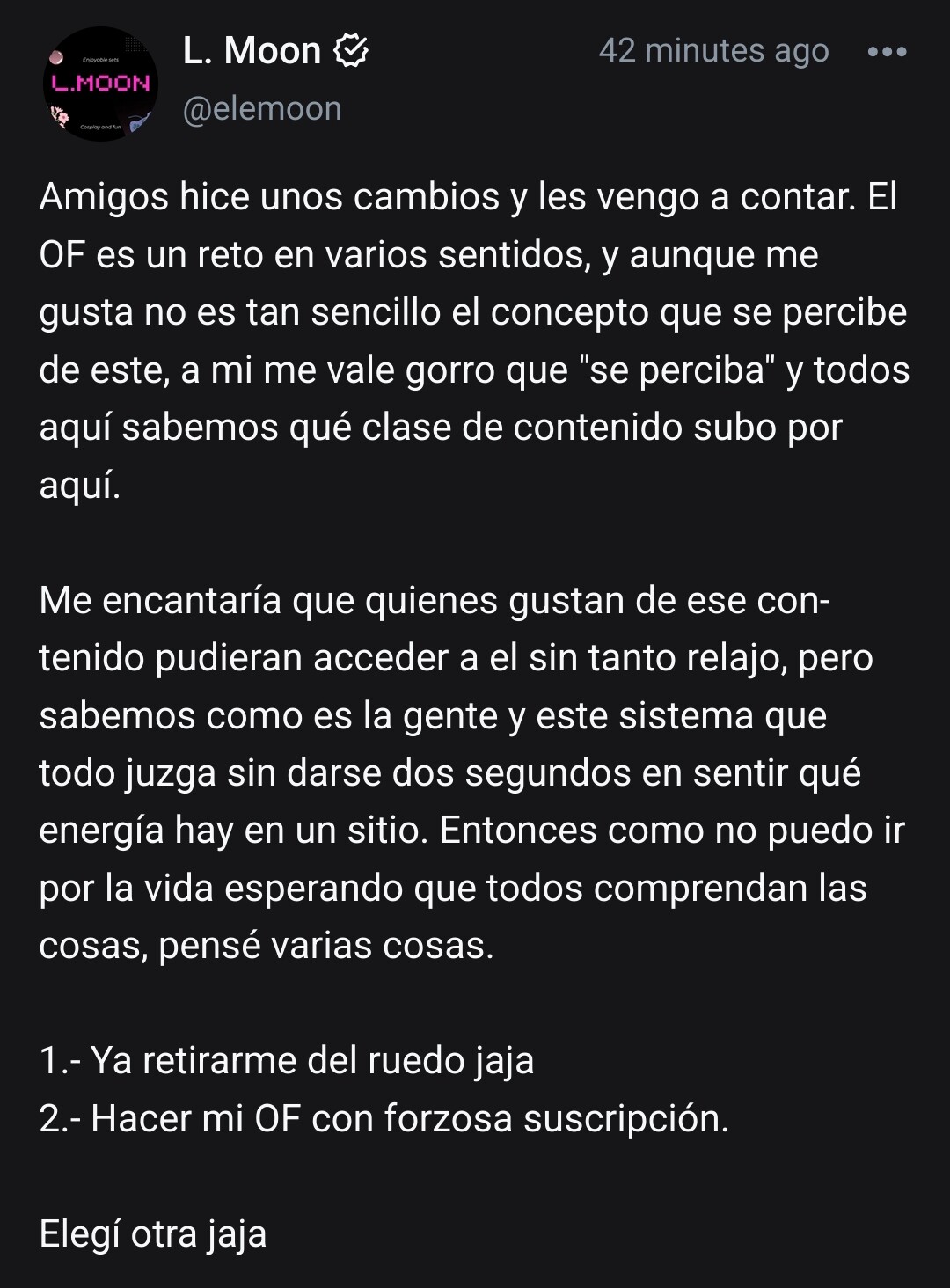The width and height of the screenshot is (950, 1288).
Task: Open L. Moon's profile by display name
Action: [x=252, y=51]
